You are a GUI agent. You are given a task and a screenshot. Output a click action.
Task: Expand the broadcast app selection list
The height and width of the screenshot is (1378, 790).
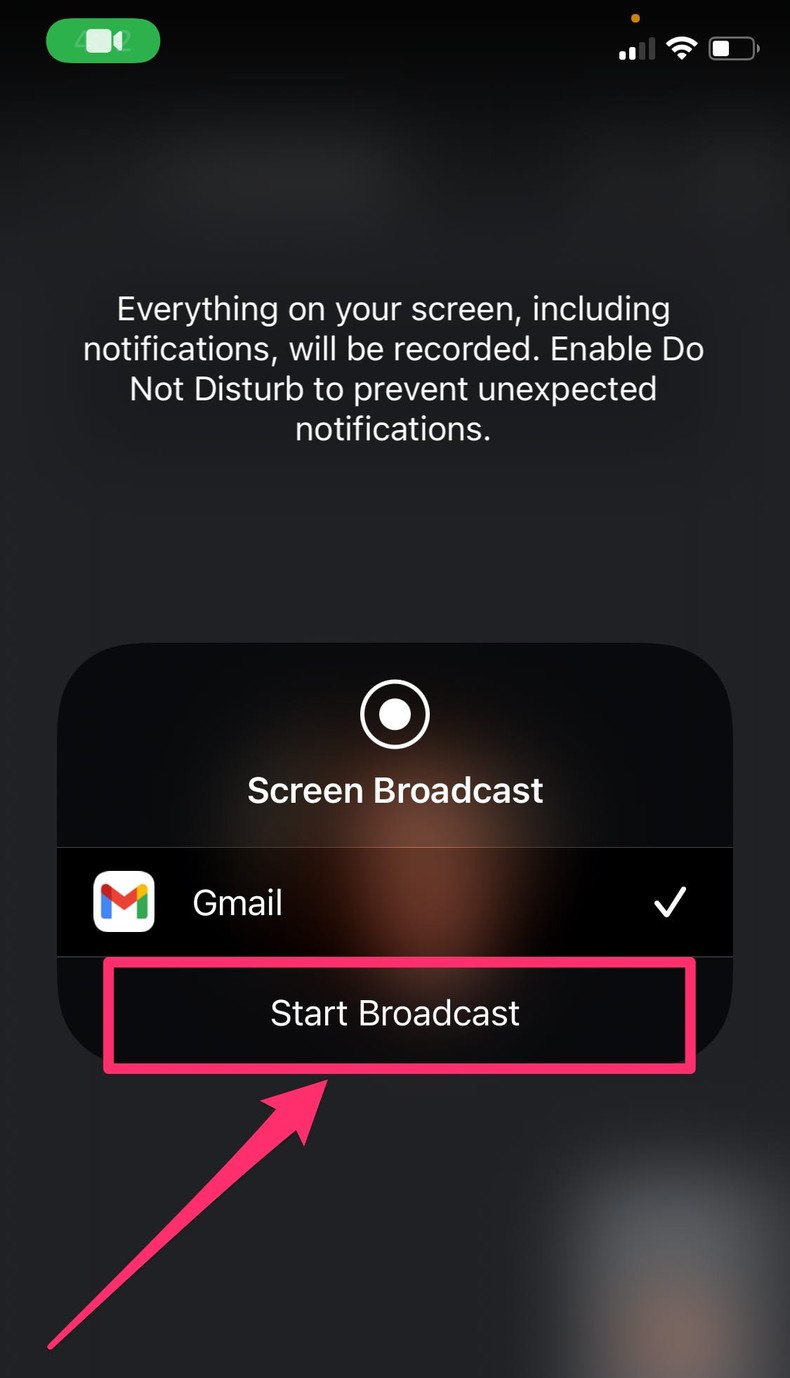394,902
